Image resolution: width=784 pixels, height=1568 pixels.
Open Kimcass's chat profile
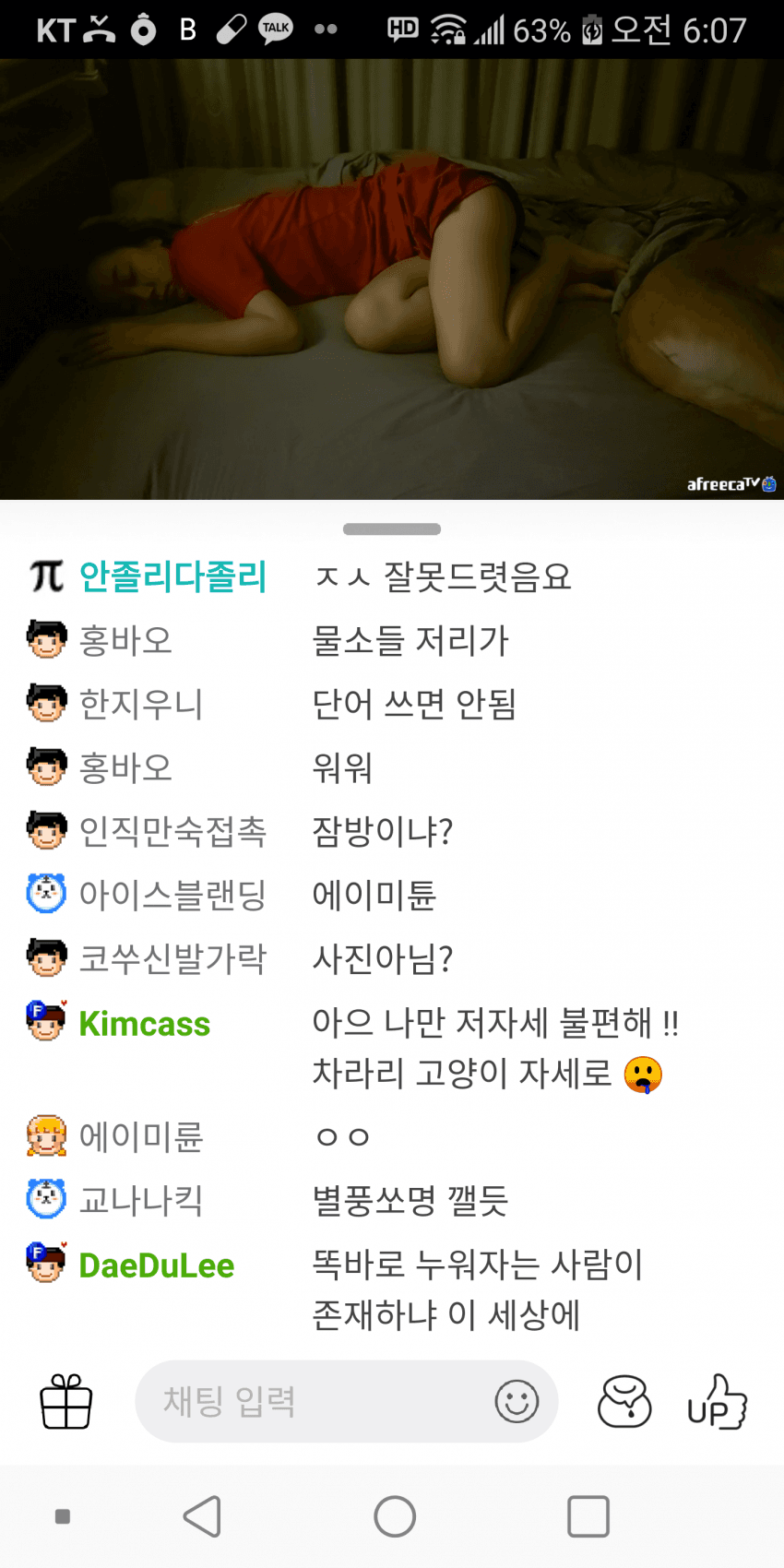144,1024
